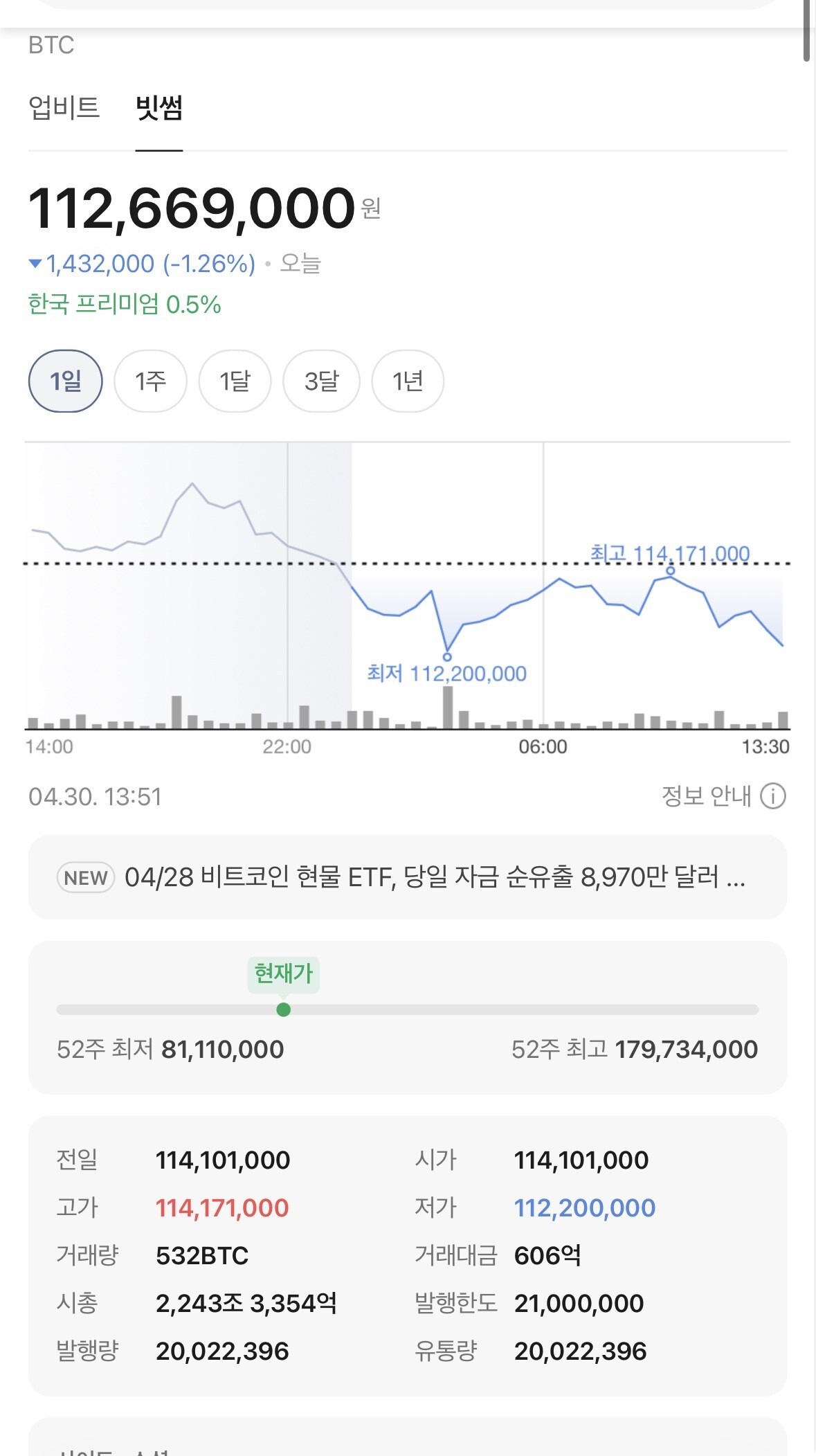Switch chart to 1년 range
Viewport: 816px width, 1456px height.
pyautogui.click(x=408, y=381)
